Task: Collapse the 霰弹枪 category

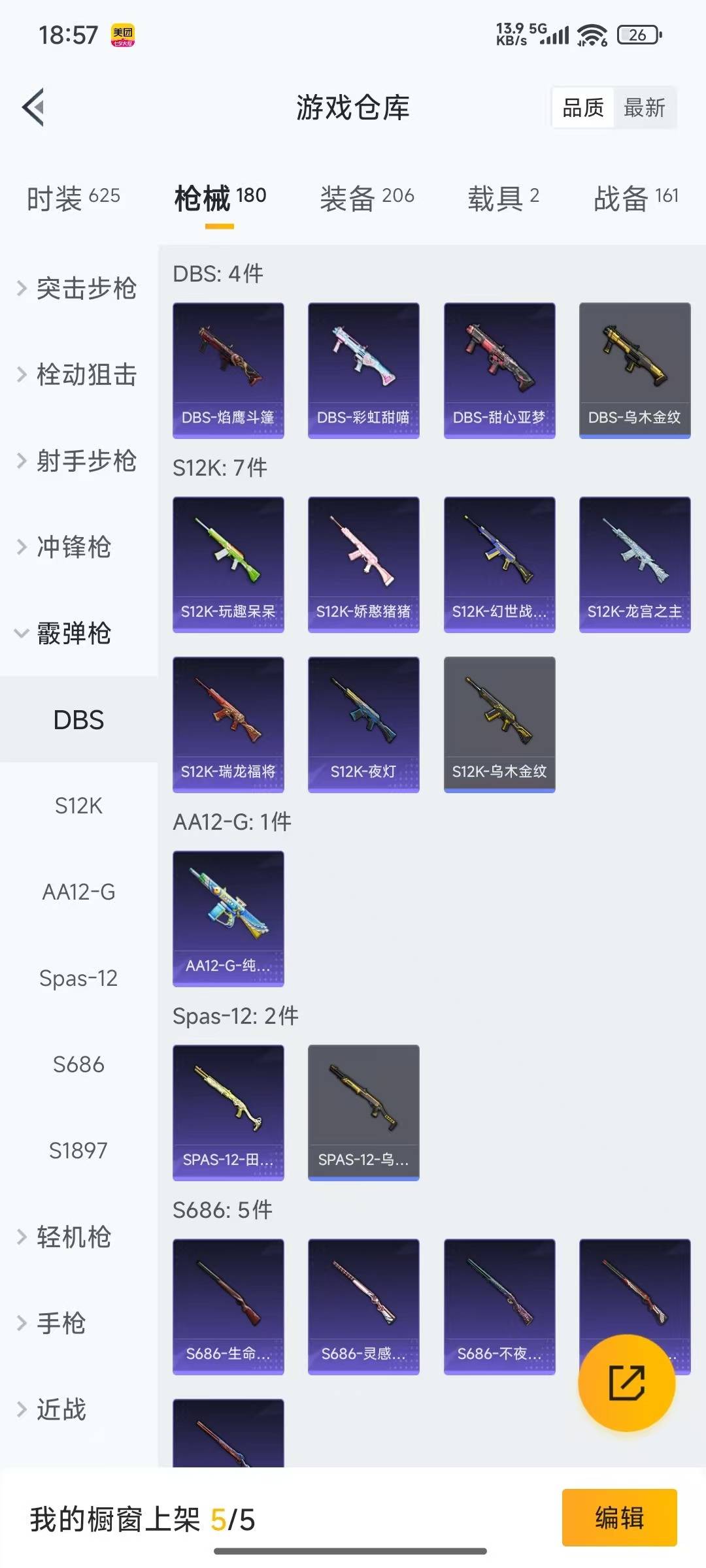Action: tap(65, 633)
